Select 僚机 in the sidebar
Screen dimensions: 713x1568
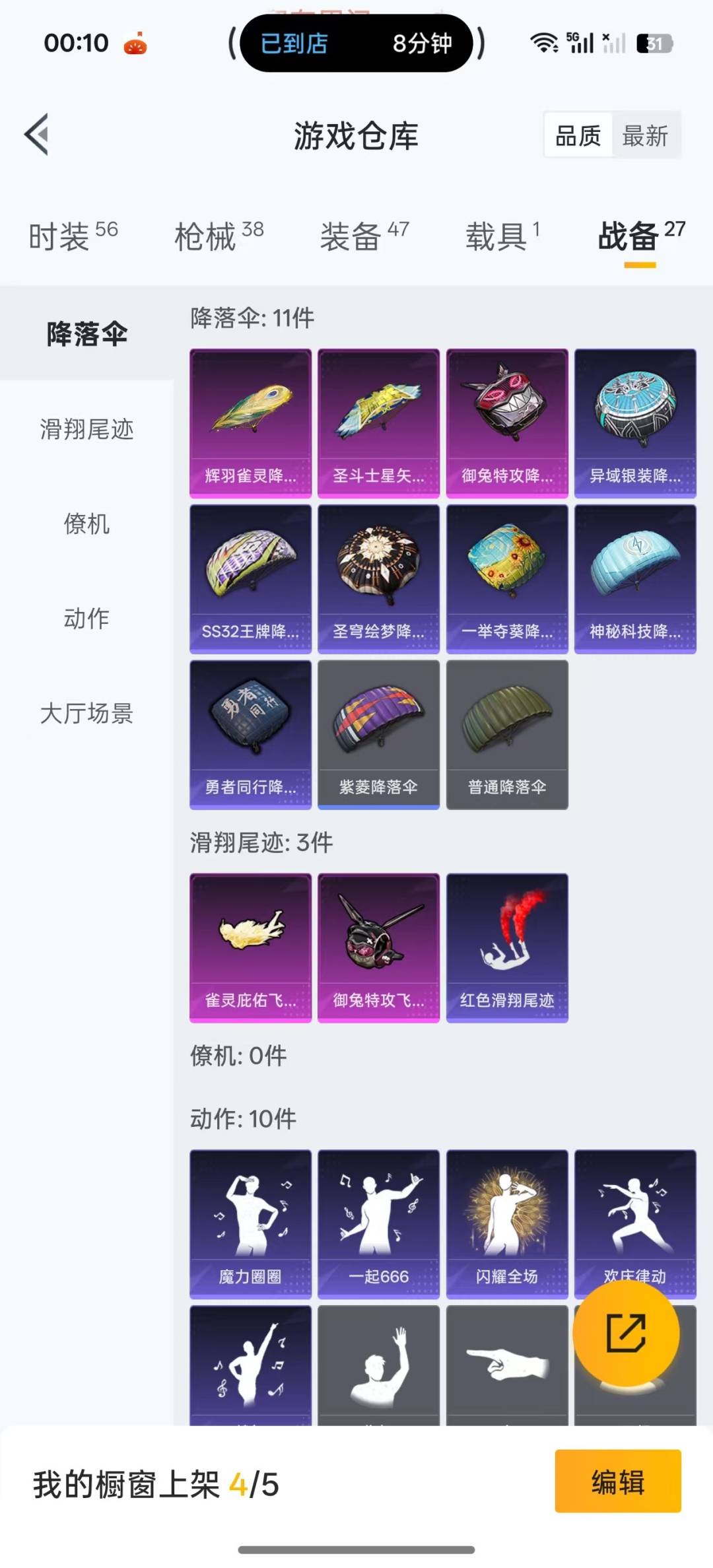86,524
